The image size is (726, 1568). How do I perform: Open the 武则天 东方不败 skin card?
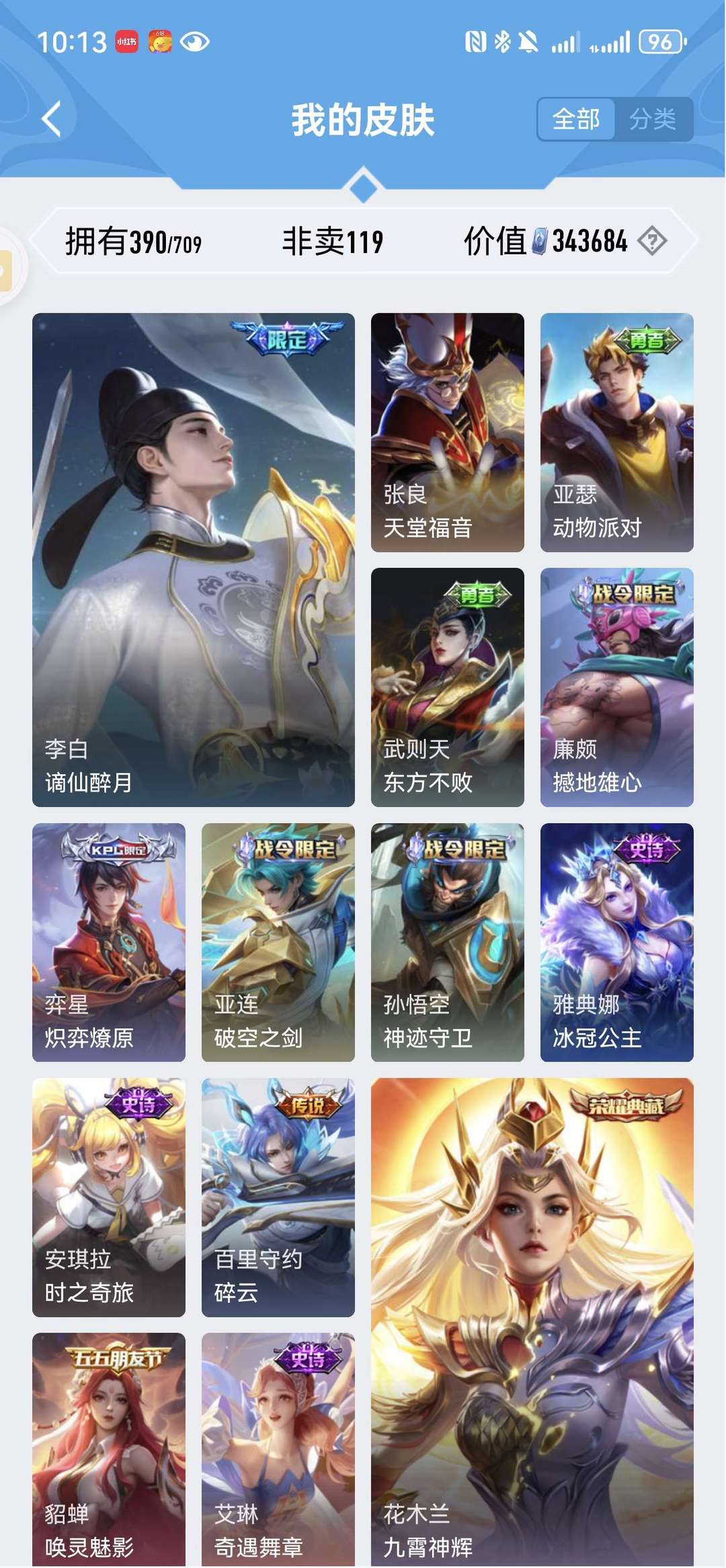[448, 687]
